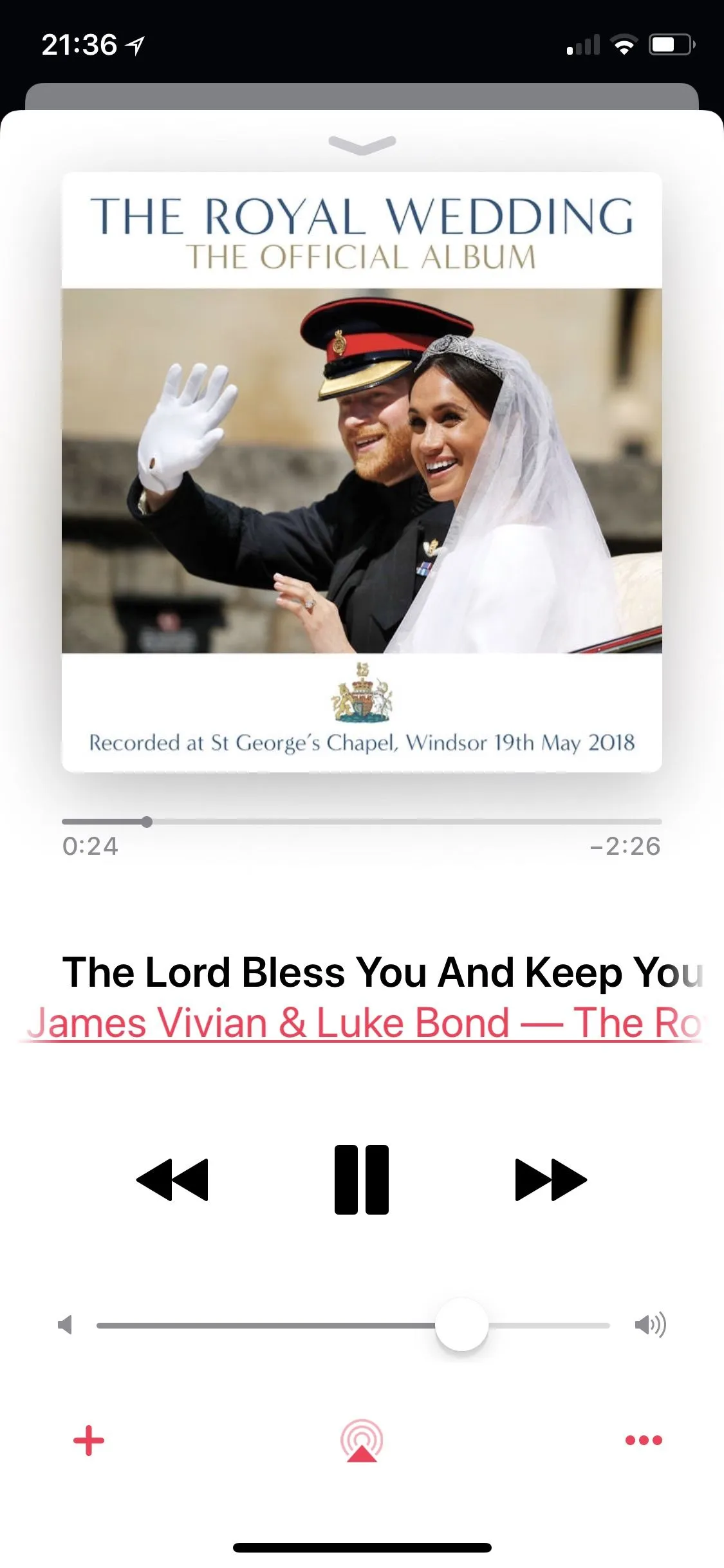Open the more options ellipsis menu
This screenshot has width=724, height=1568.
(643, 1441)
